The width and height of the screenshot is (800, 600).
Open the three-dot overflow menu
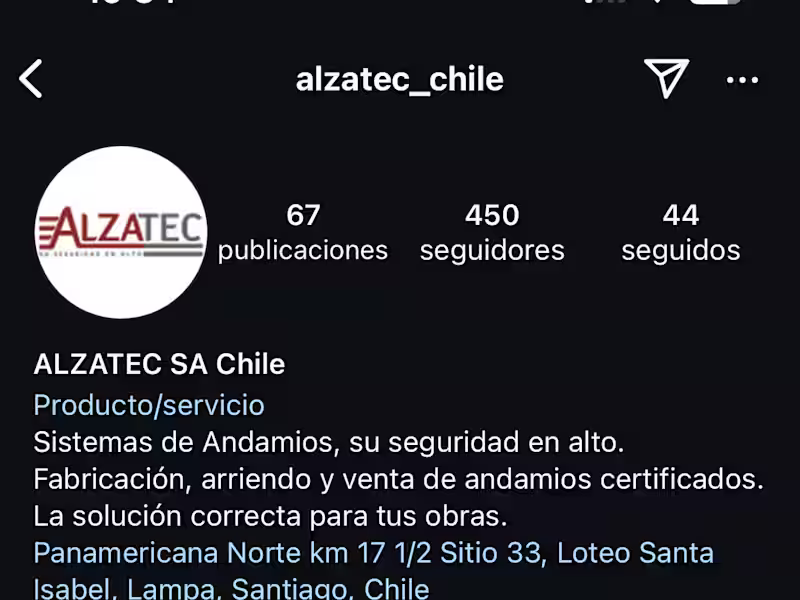[742, 80]
